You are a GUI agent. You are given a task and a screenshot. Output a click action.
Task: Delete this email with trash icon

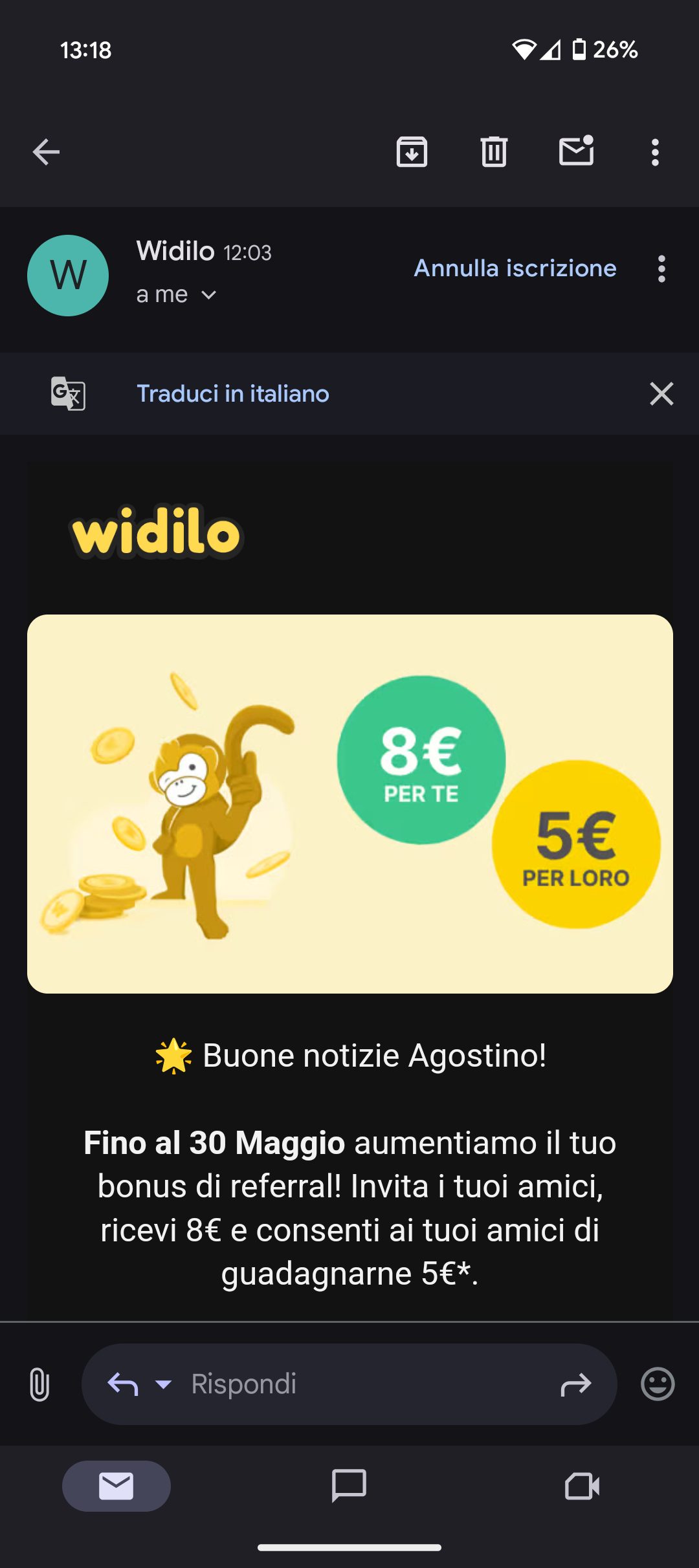494,153
